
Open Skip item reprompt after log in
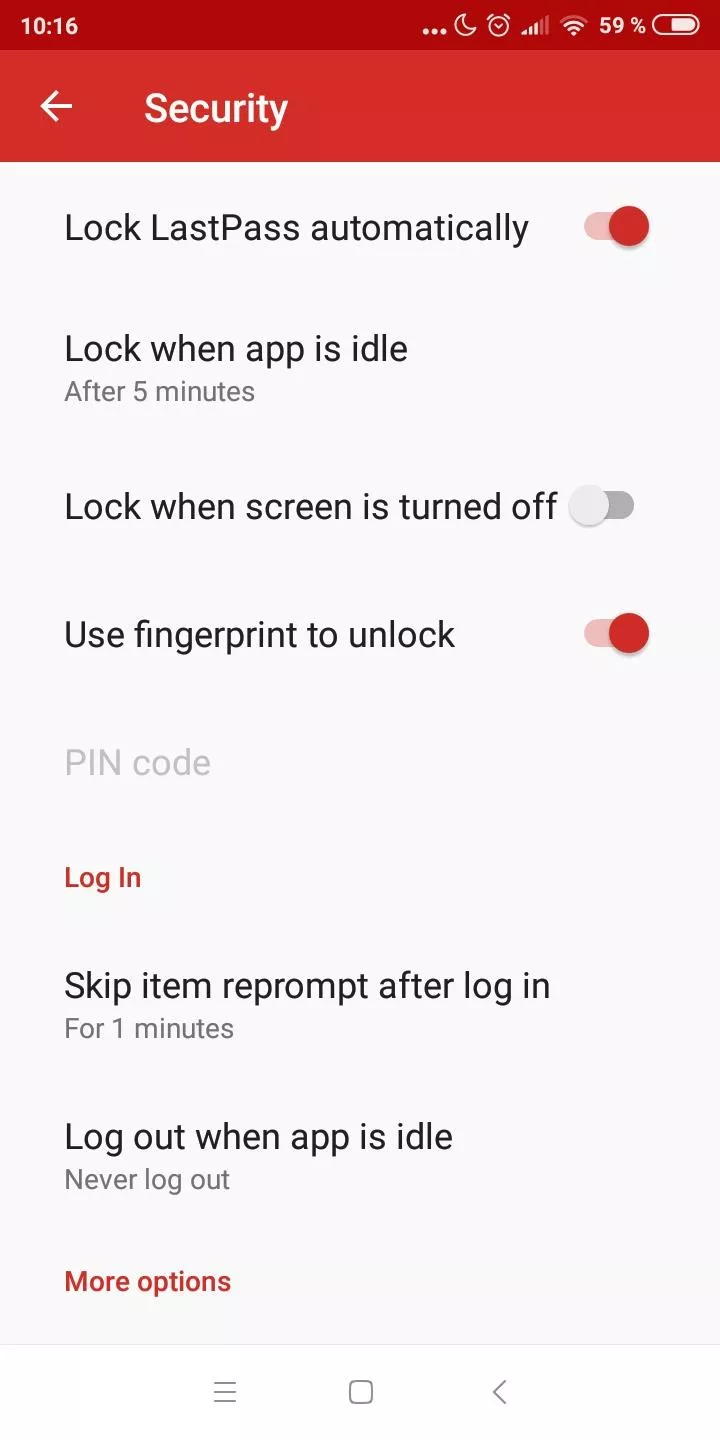click(x=360, y=1005)
